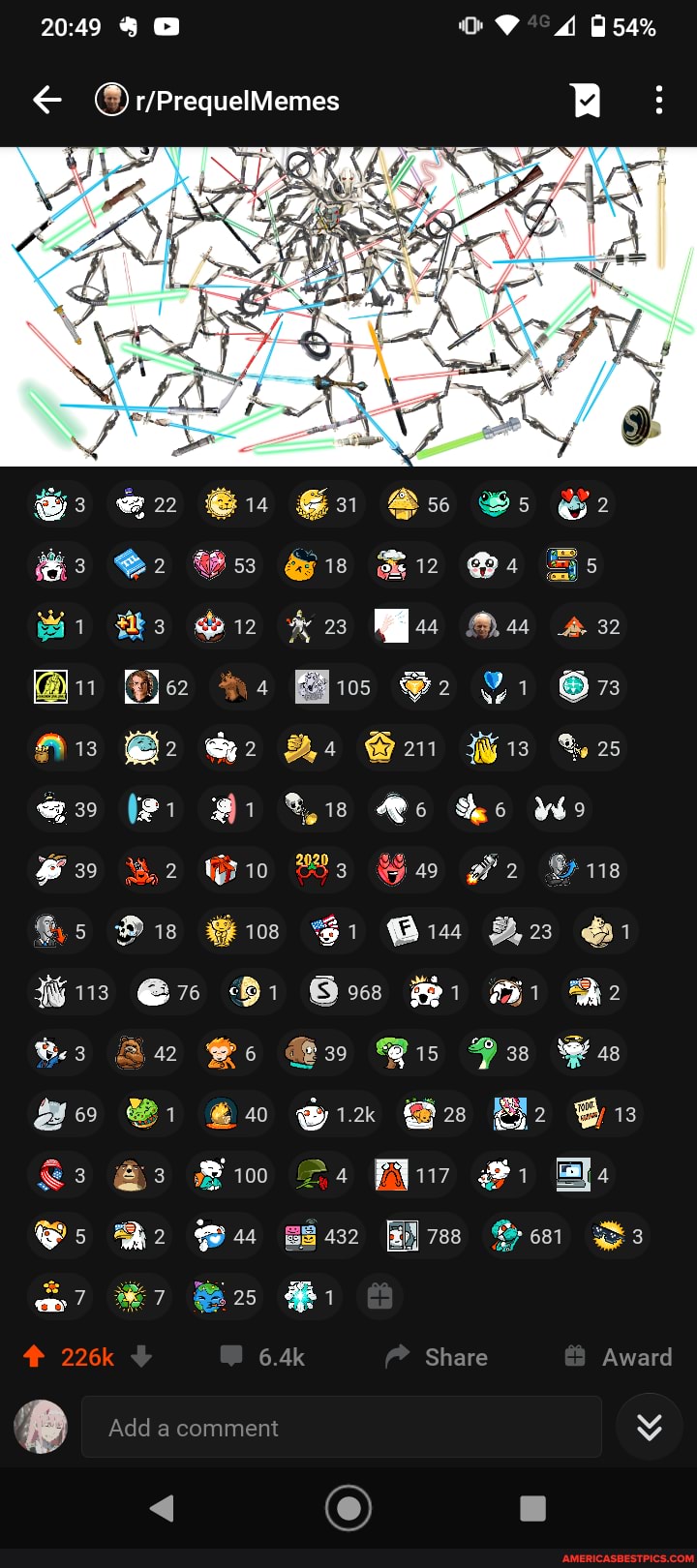The width and height of the screenshot is (697, 1568).
Task: Share this post
Action: point(437,1357)
